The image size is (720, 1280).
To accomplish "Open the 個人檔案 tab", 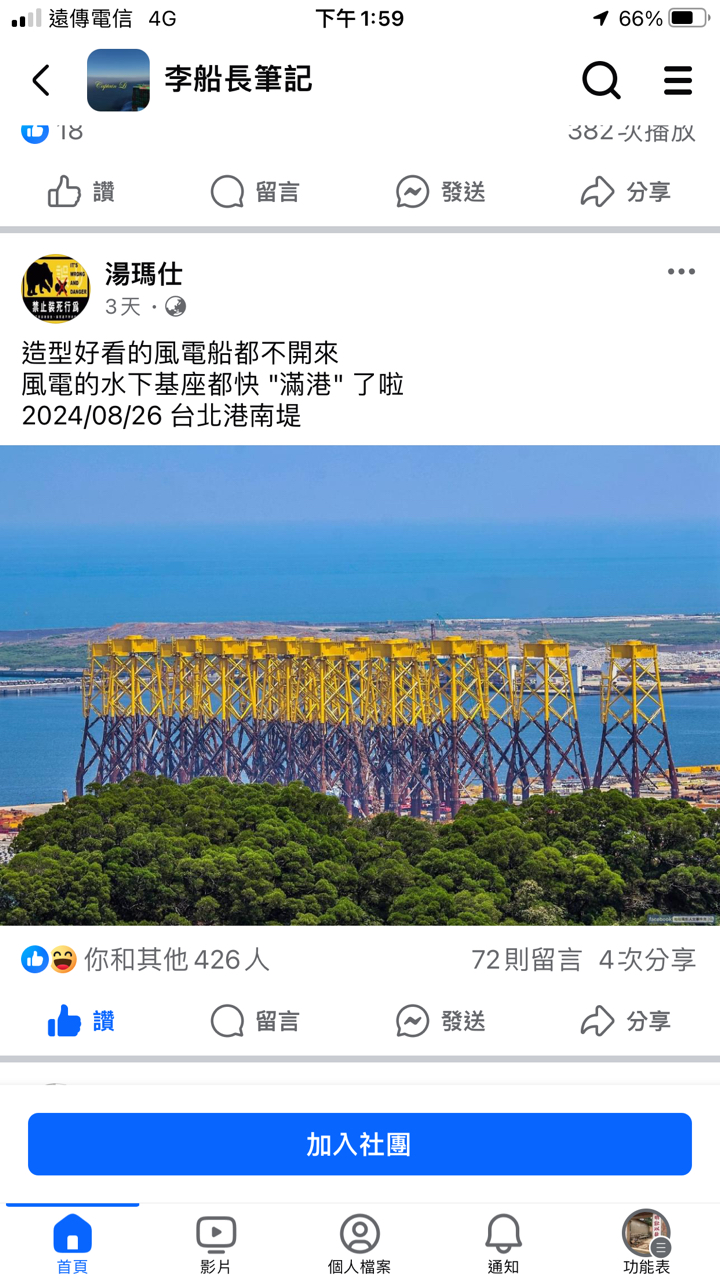I will (x=360, y=1244).
